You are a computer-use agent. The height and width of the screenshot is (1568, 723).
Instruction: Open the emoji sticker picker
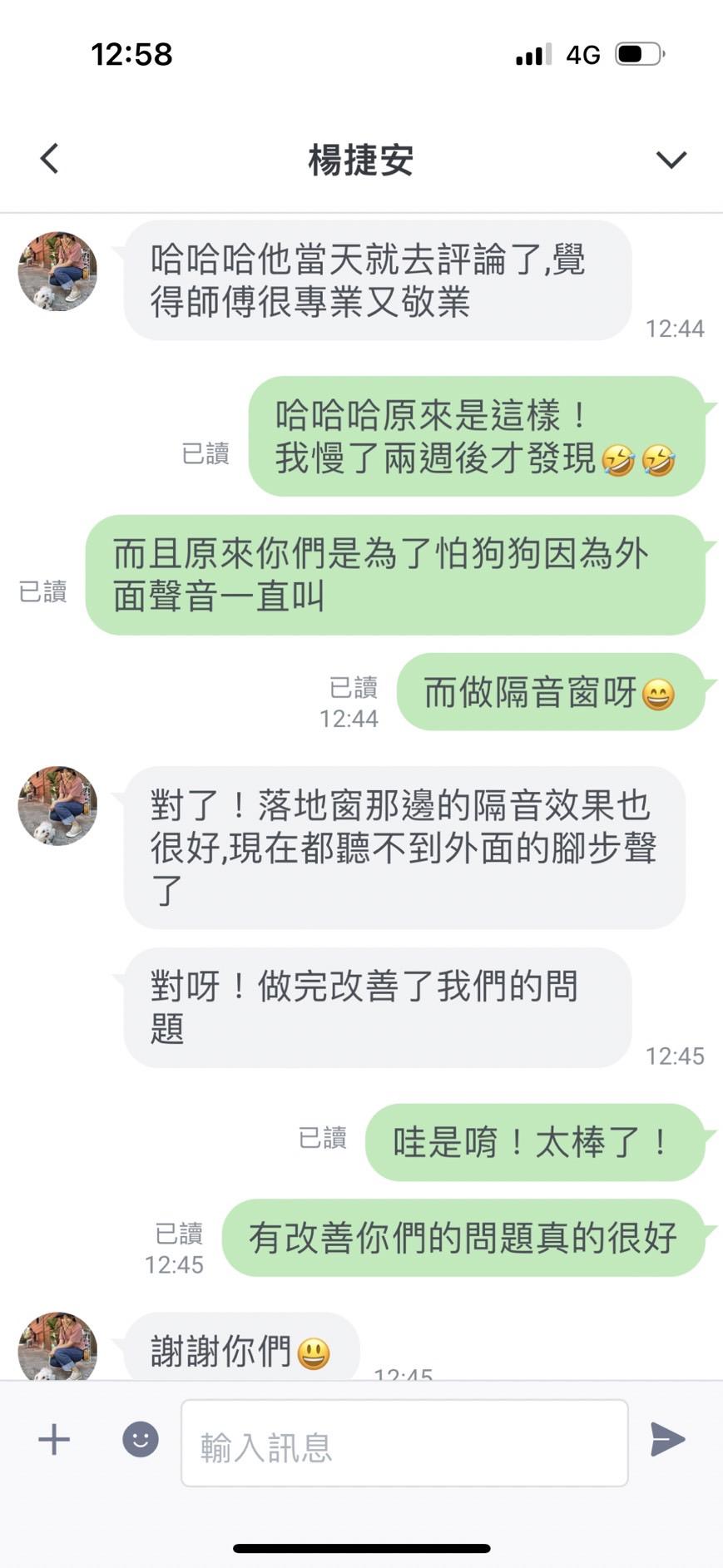click(140, 1440)
